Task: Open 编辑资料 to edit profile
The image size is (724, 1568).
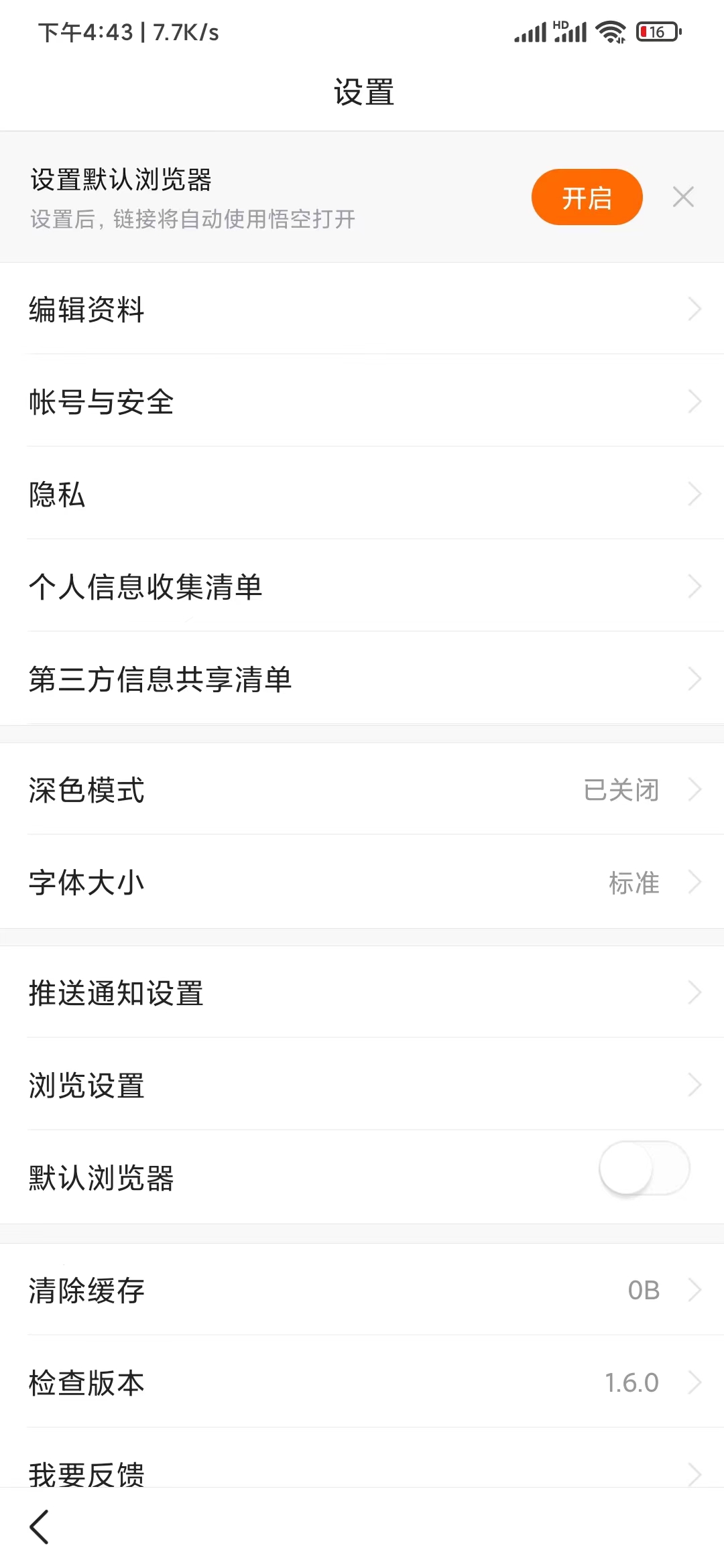Action: point(362,309)
